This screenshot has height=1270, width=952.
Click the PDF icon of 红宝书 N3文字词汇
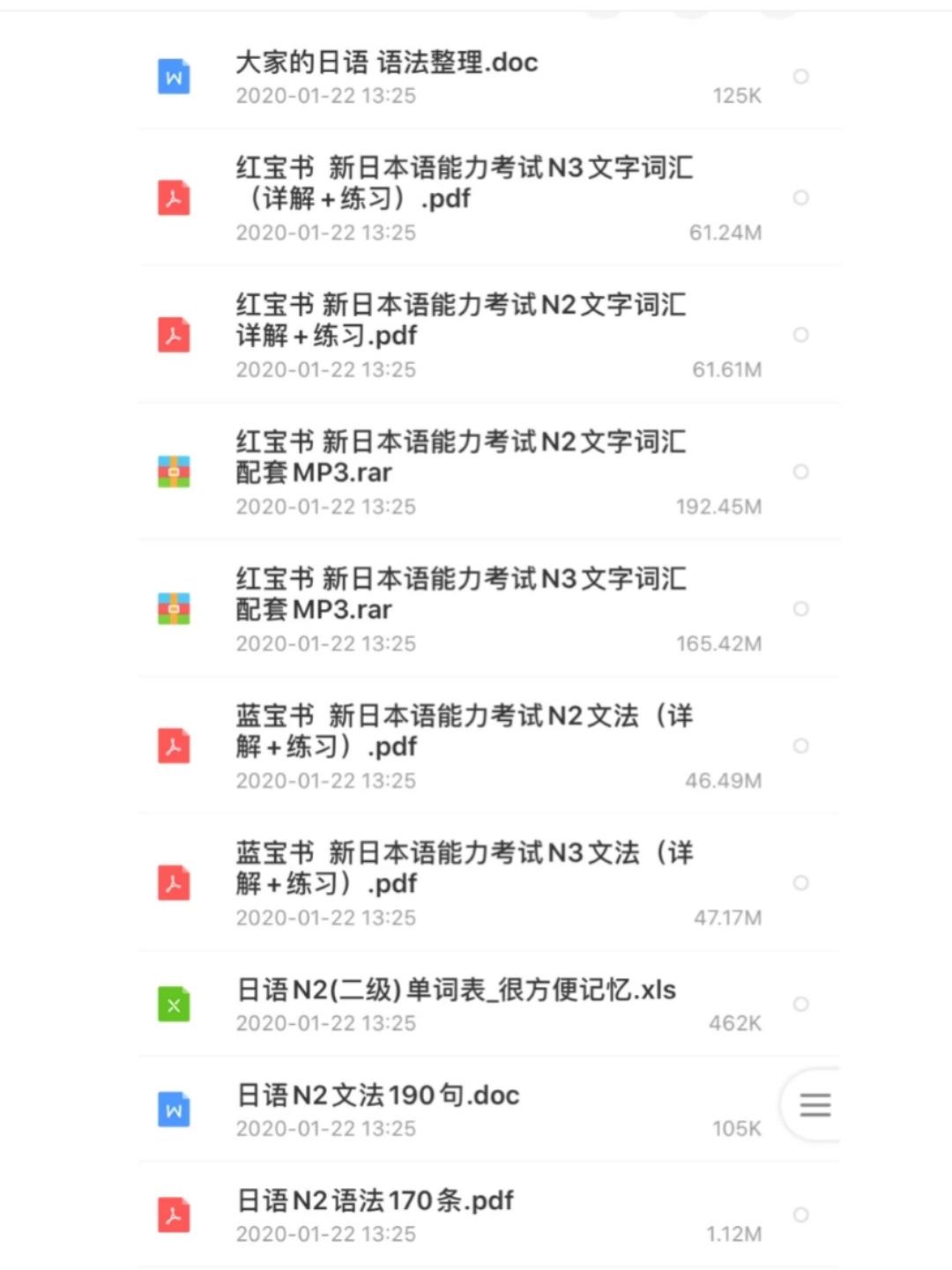point(174,197)
